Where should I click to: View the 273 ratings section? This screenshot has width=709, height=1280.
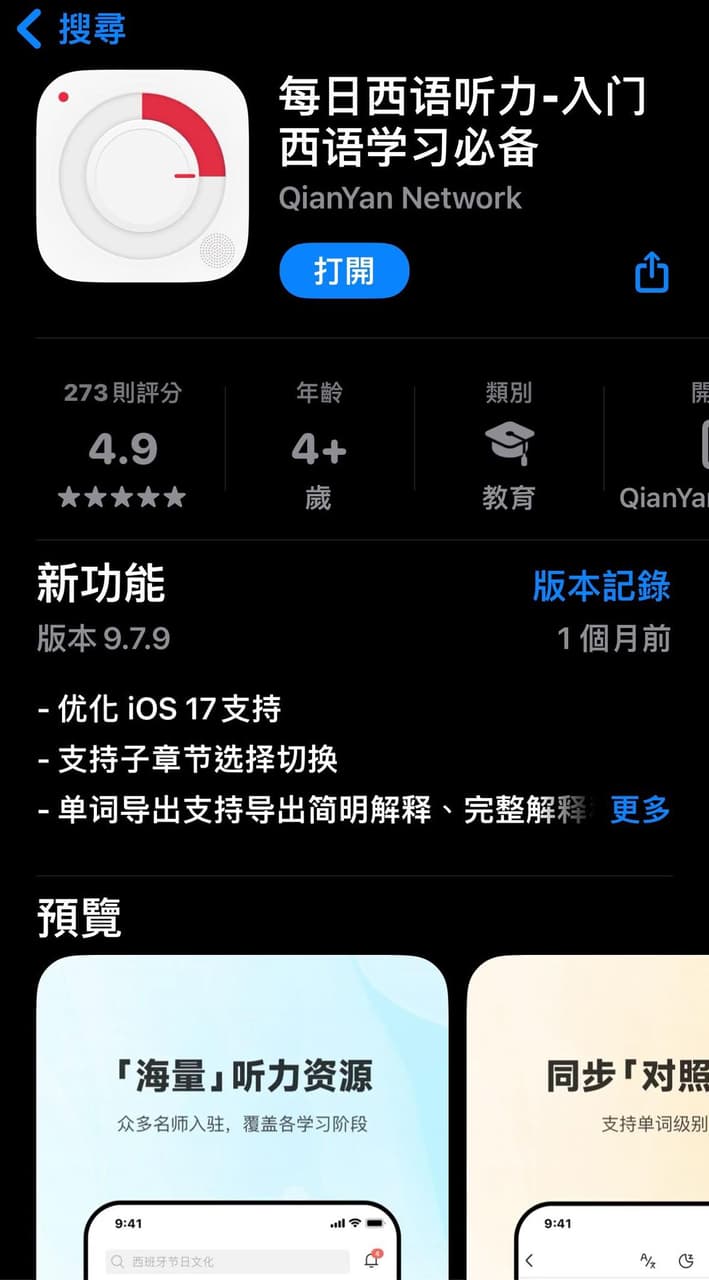coord(122,445)
